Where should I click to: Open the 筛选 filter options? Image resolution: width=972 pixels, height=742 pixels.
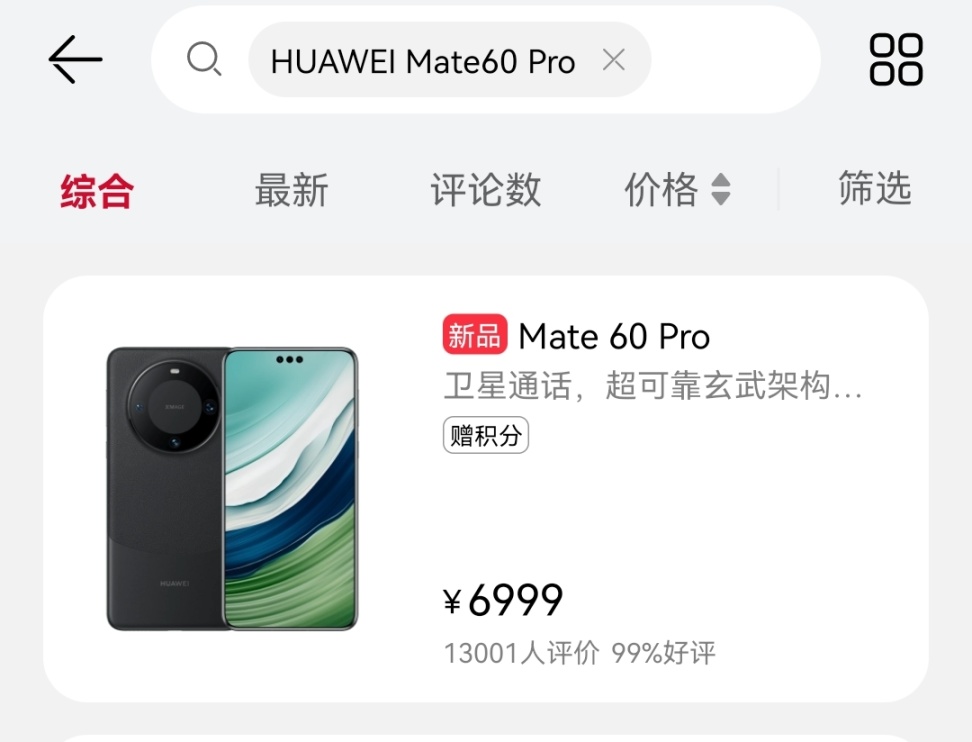click(x=874, y=188)
